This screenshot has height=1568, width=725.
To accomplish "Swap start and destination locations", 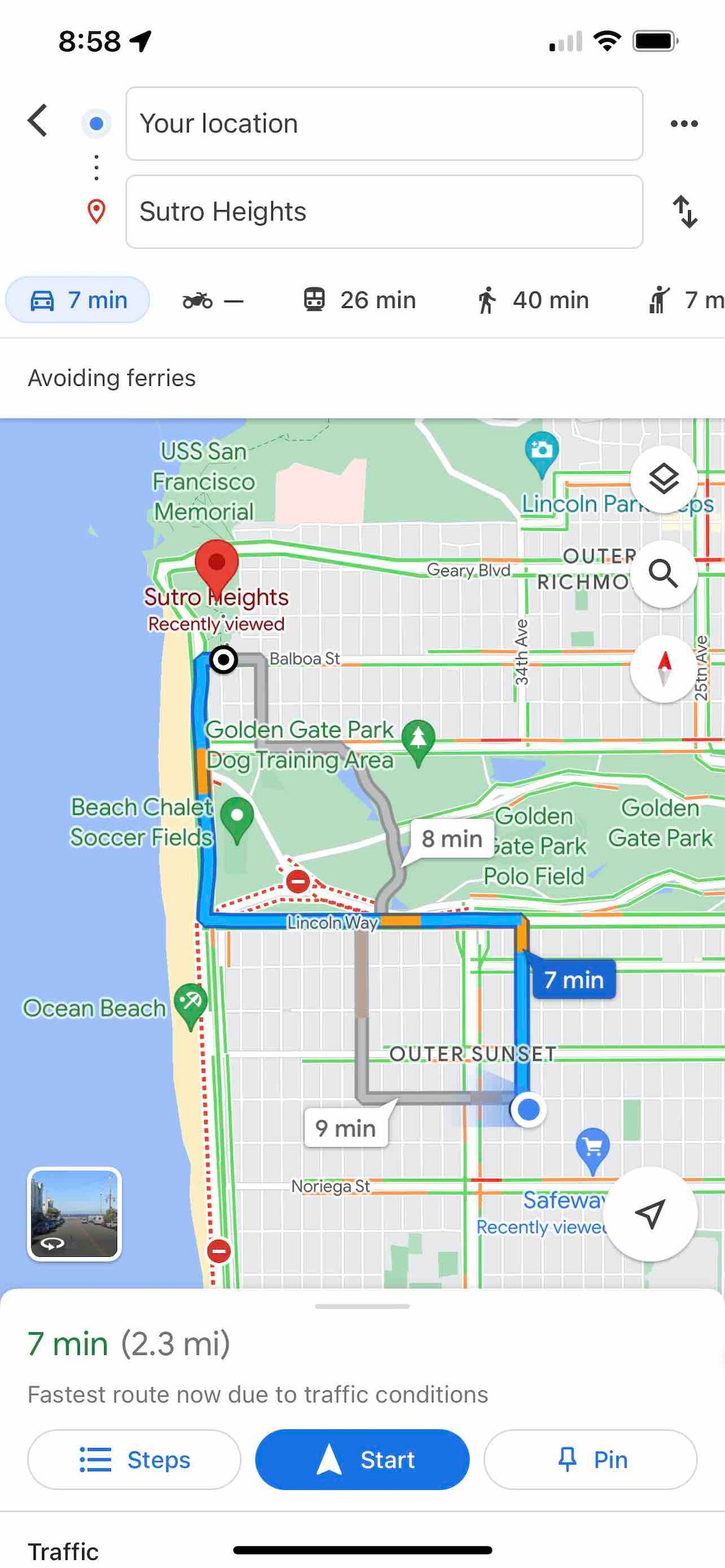I will pos(685,212).
